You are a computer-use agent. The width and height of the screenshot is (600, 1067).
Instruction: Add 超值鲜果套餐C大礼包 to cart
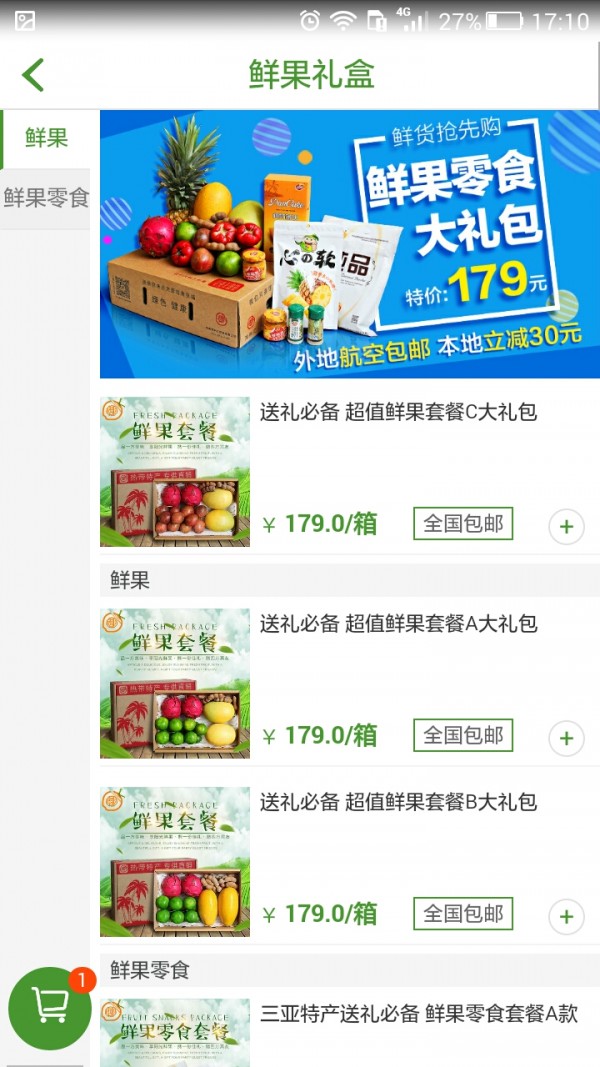pos(566,526)
